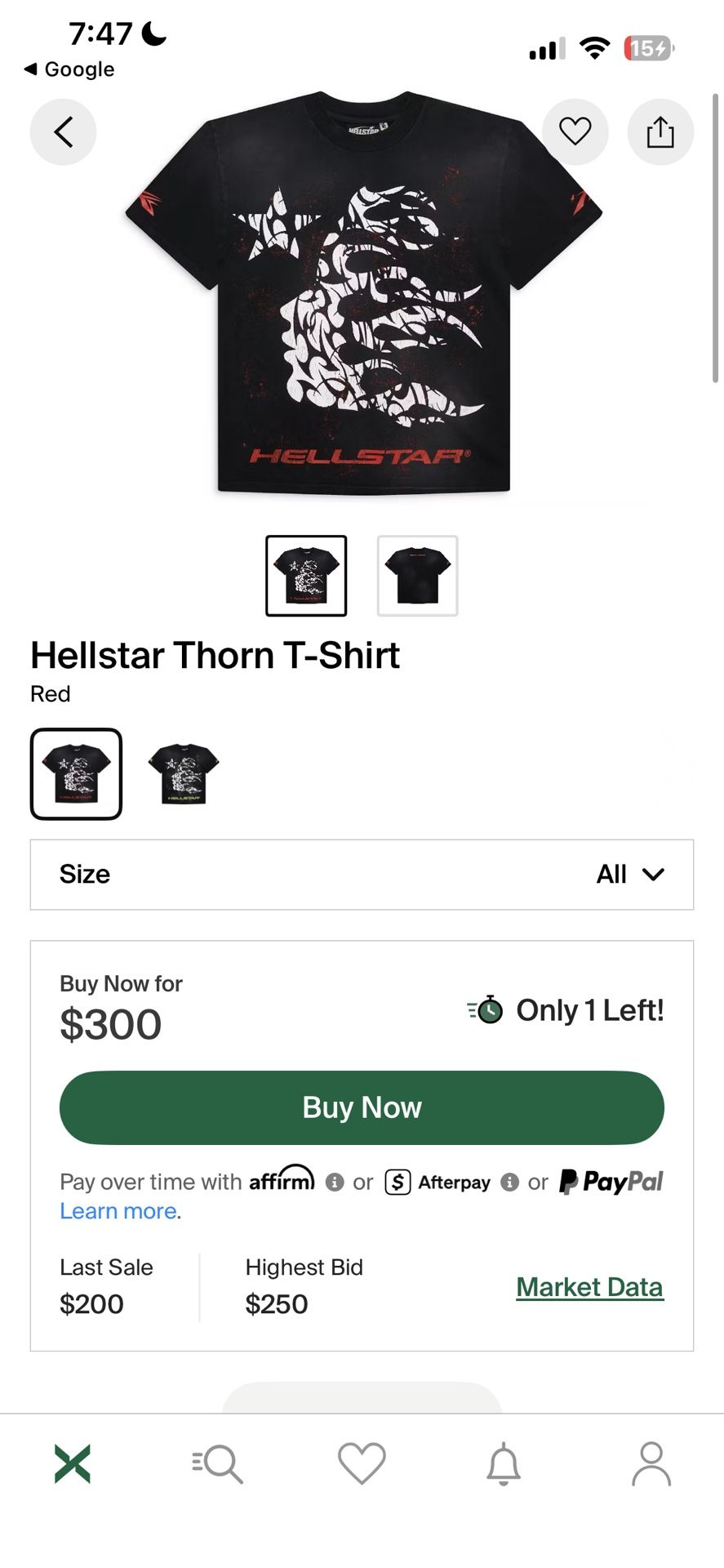724x1568 pixels.
Task: Tap the back arrow to return
Action: (x=63, y=131)
